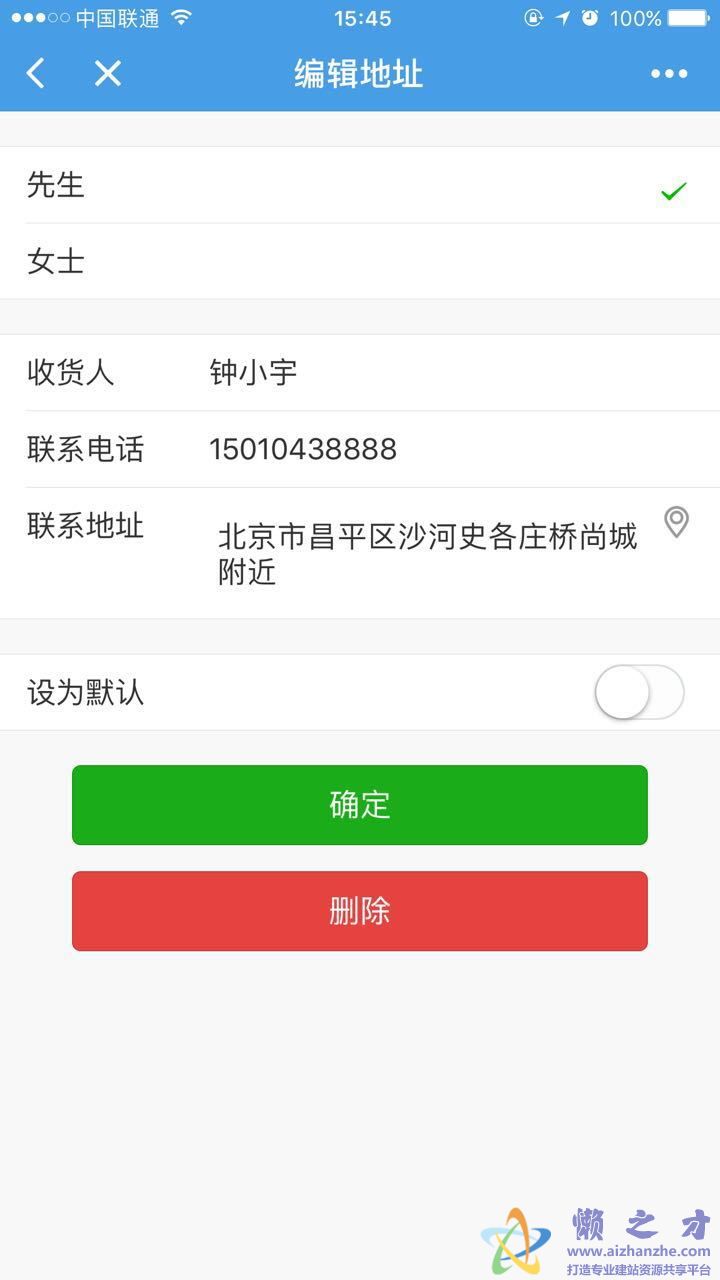
Task: Edit the 联系地址 address text
Action: pyautogui.click(x=427, y=554)
